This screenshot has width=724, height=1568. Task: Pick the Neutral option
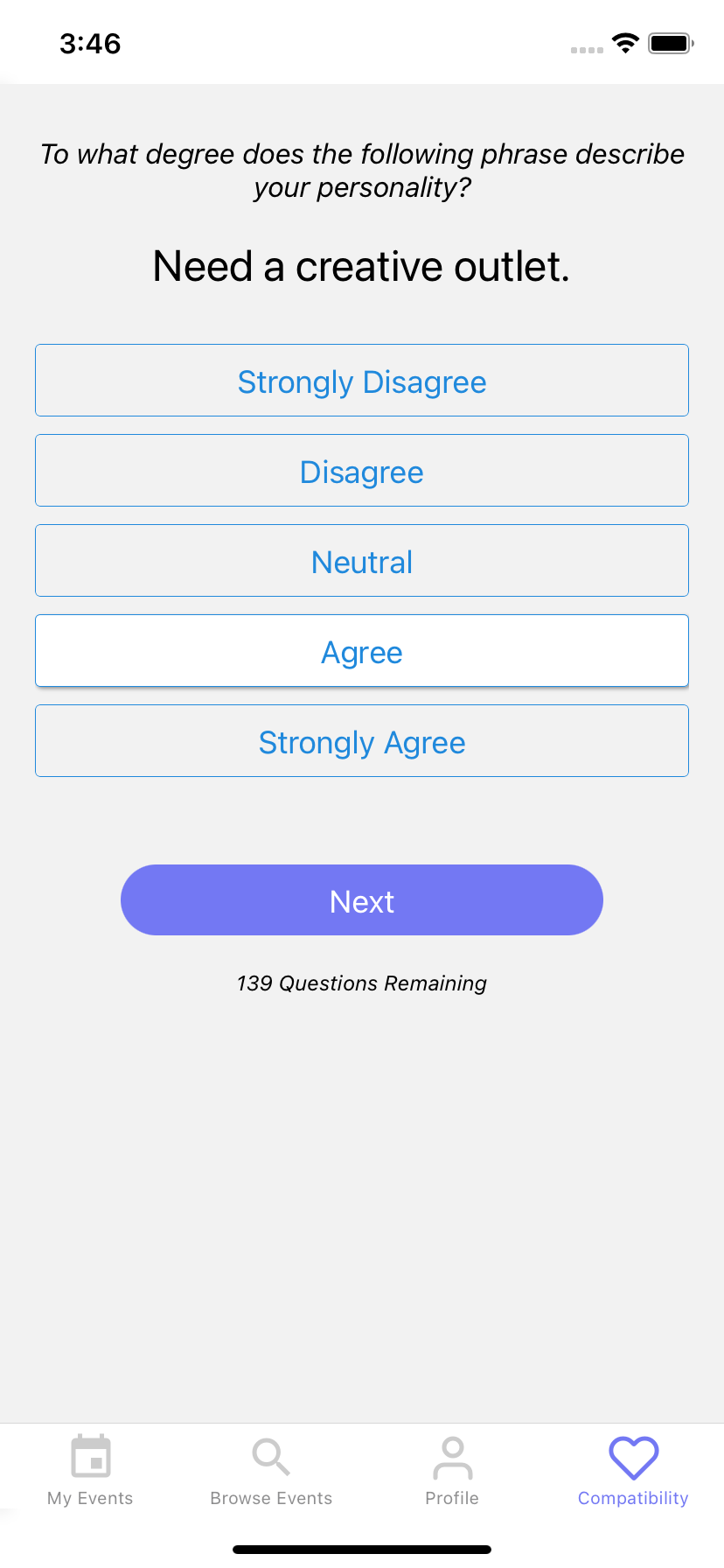pyautogui.click(x=362, y=561)
